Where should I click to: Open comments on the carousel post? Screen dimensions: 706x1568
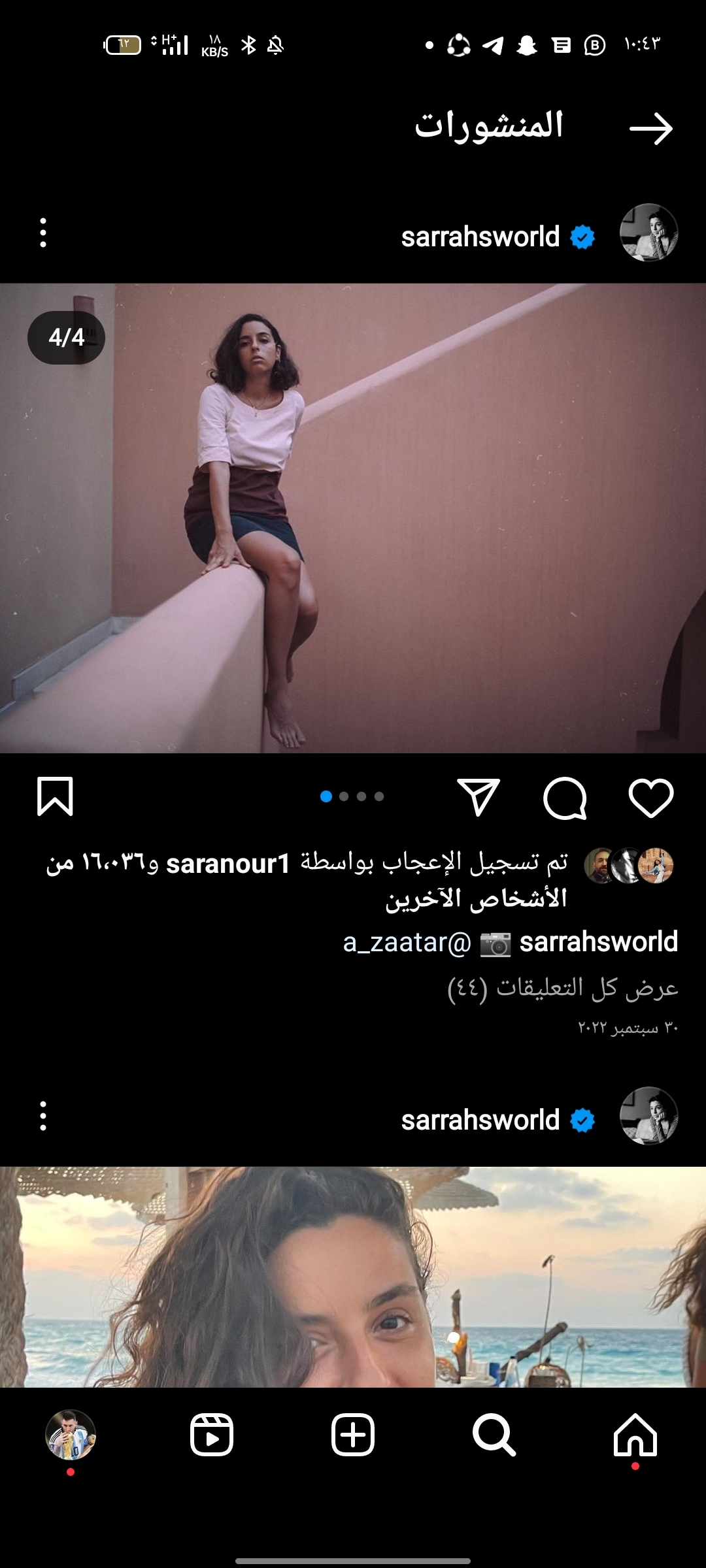pos(565,797)
